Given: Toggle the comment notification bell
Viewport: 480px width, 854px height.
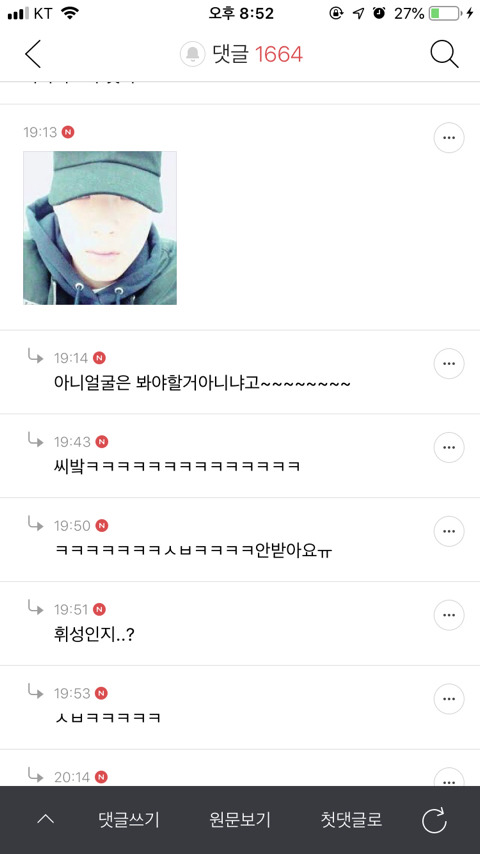Looking at the screenshot, I should (192, 54).
